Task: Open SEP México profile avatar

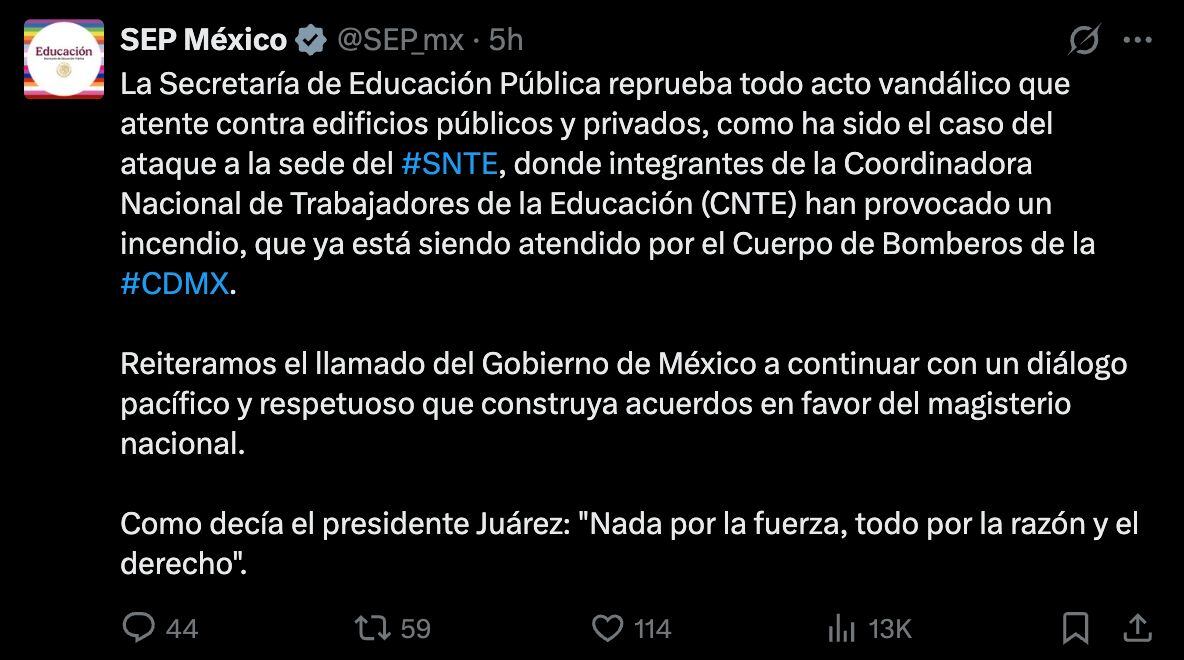Action: click(63, 59)
